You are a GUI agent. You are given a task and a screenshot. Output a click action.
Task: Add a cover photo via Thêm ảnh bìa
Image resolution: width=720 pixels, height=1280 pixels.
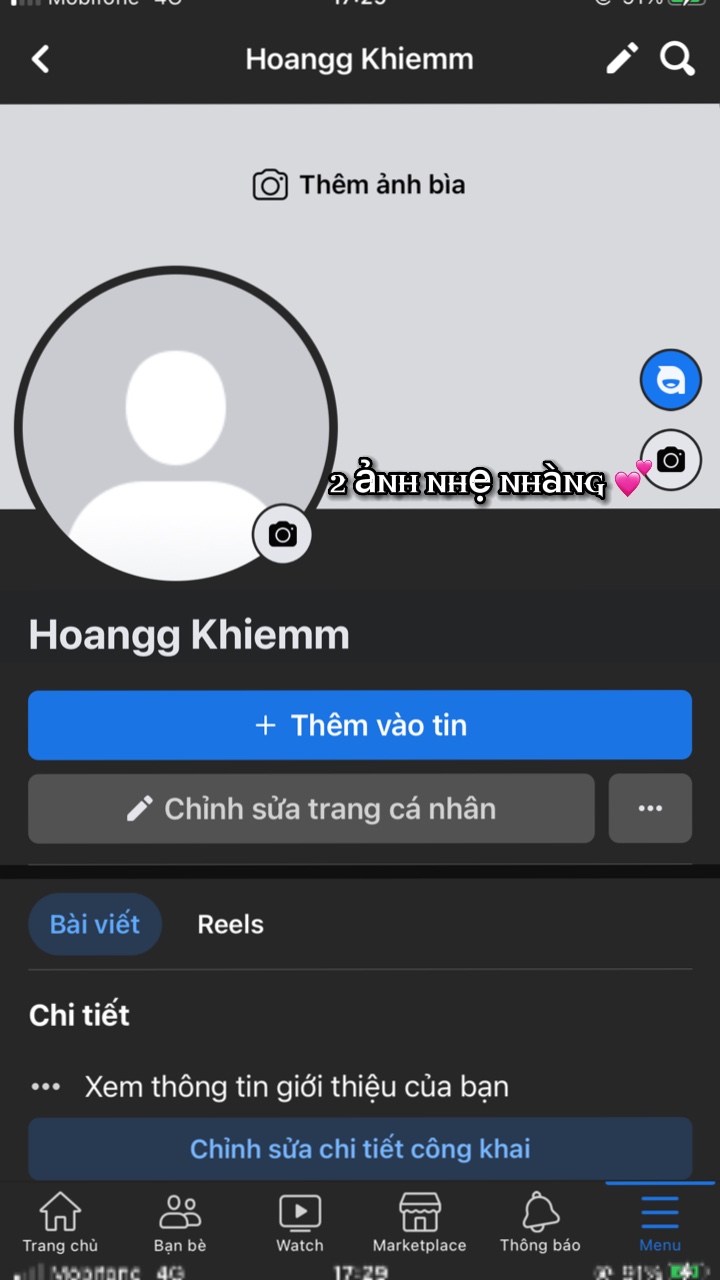[x=359, y=185]
